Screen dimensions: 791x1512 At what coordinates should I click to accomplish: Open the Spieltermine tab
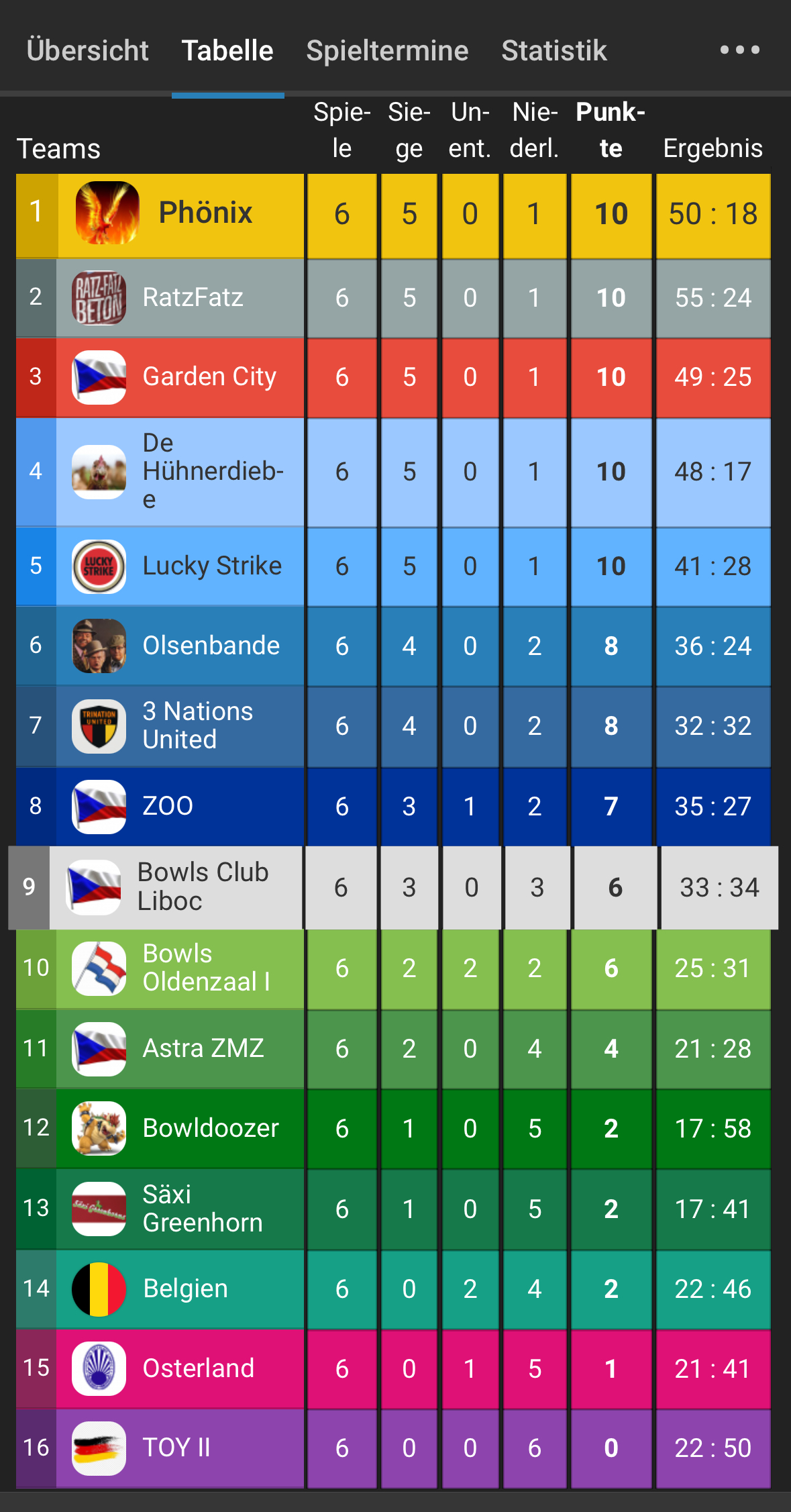387,51
